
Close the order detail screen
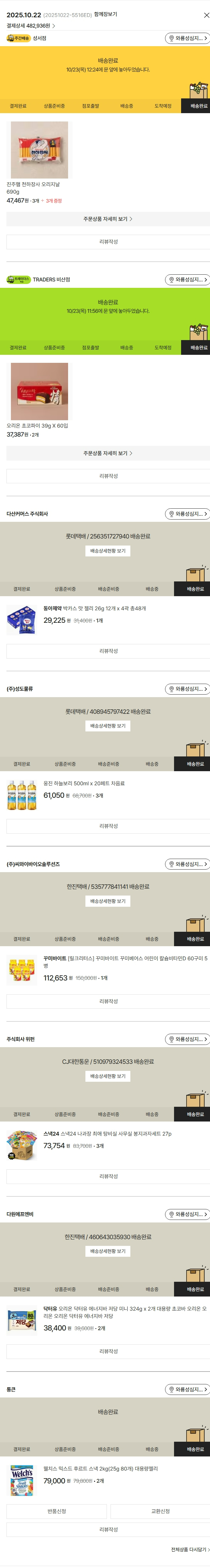[206, 15]
